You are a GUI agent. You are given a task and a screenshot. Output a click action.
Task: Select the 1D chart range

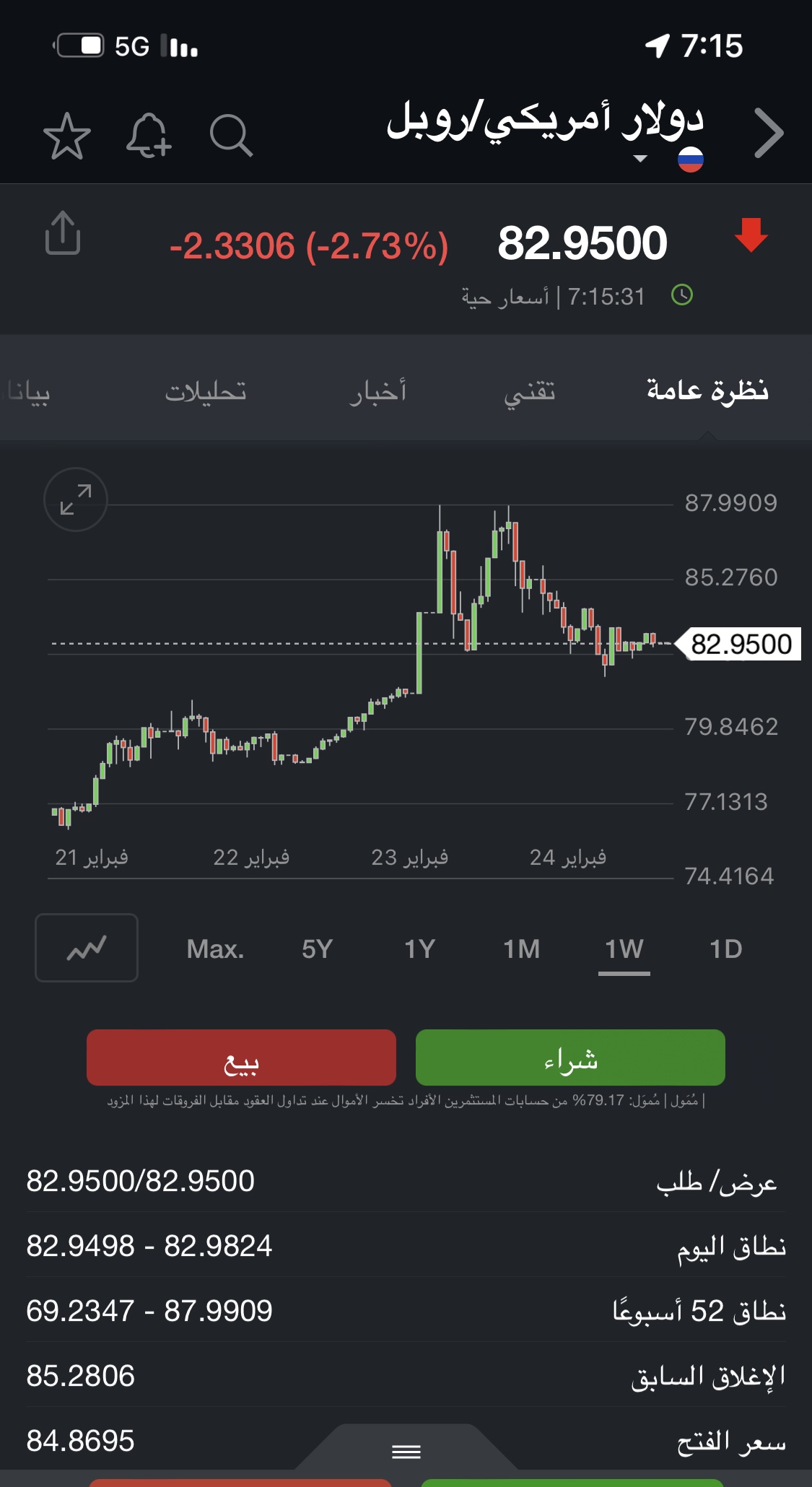pyautogui.click(x=725, y=949)
